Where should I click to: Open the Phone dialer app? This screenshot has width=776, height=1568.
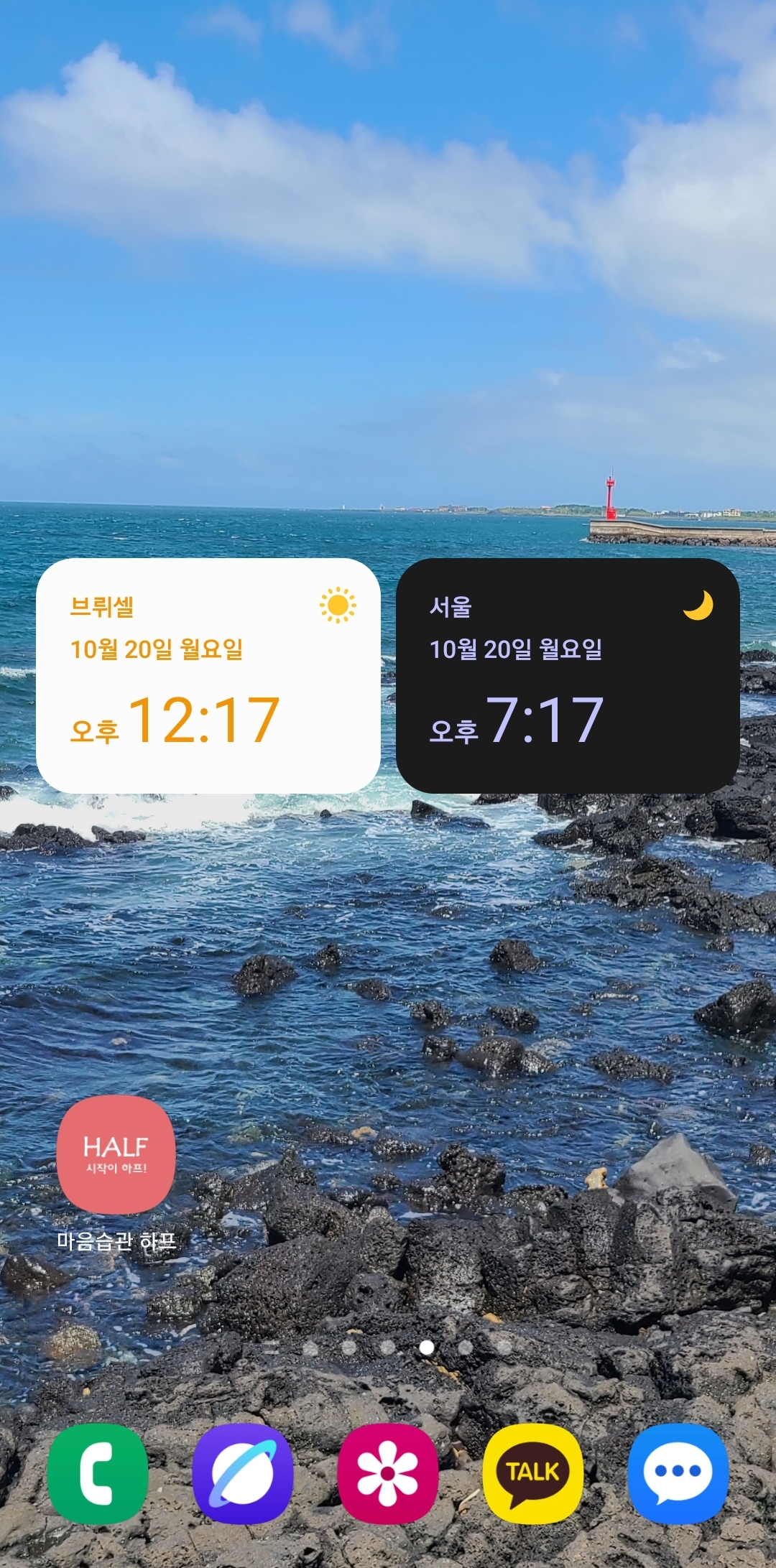pos(98,1473)
